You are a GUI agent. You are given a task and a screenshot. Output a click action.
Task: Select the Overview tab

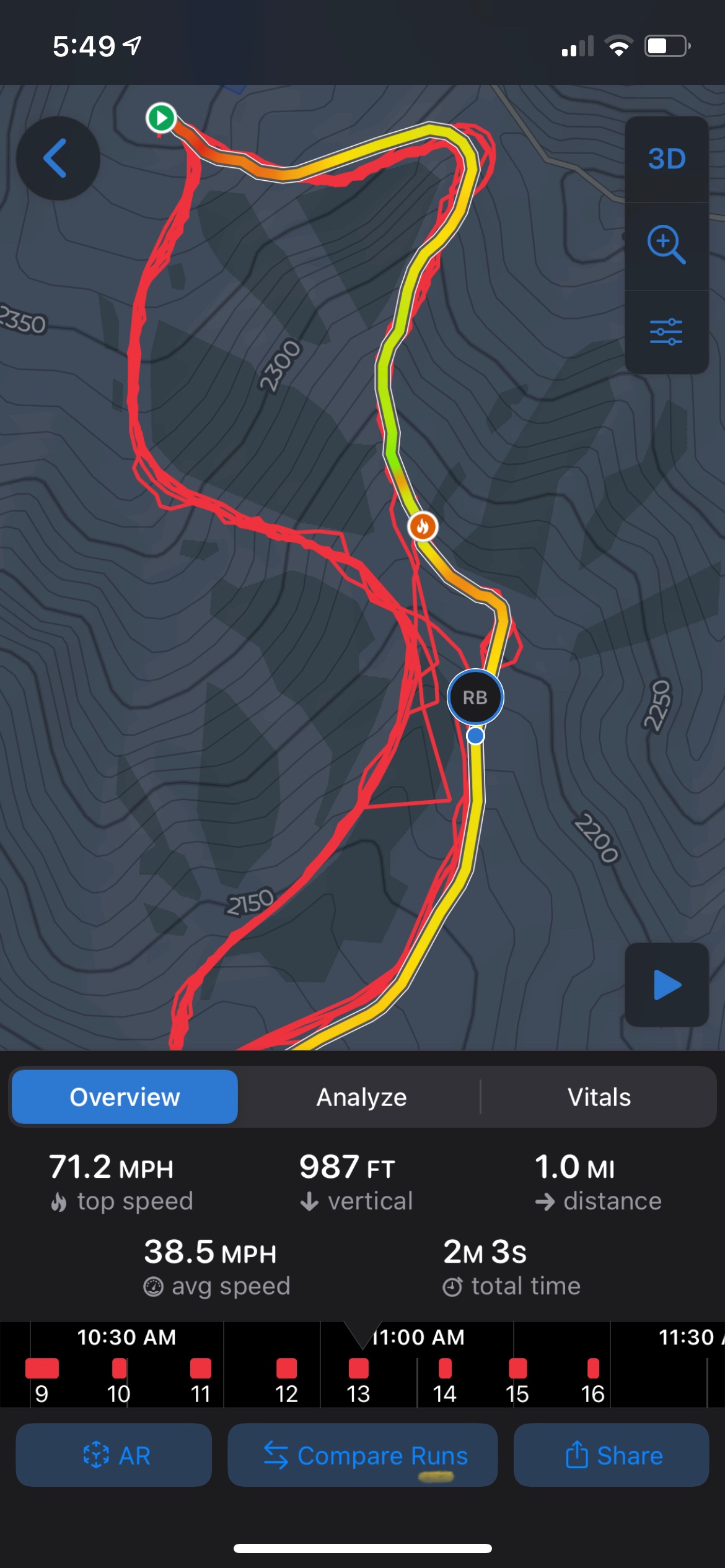[125, 1097]
